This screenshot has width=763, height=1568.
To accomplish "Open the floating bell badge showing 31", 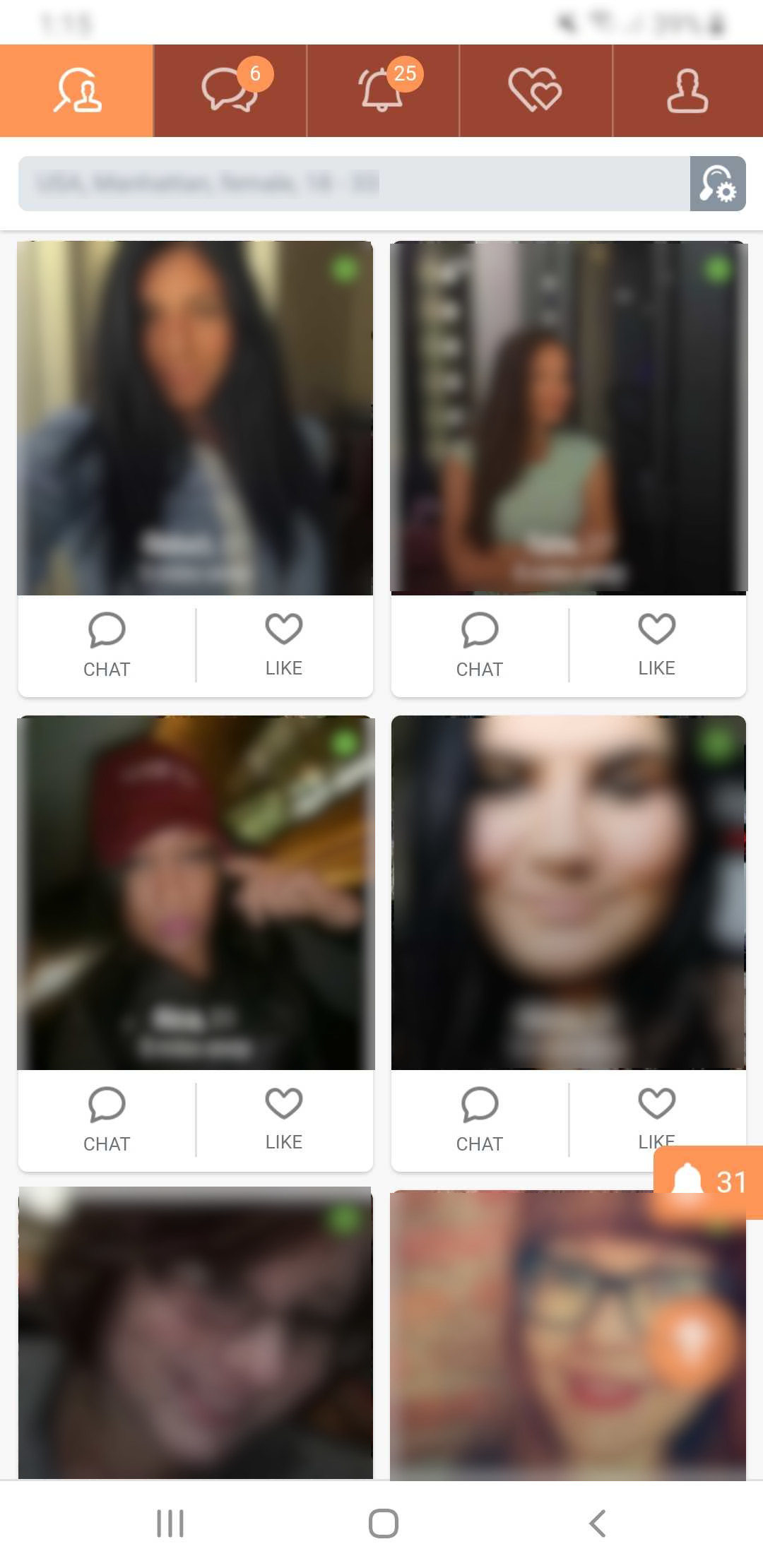I will pos(709,1181).
